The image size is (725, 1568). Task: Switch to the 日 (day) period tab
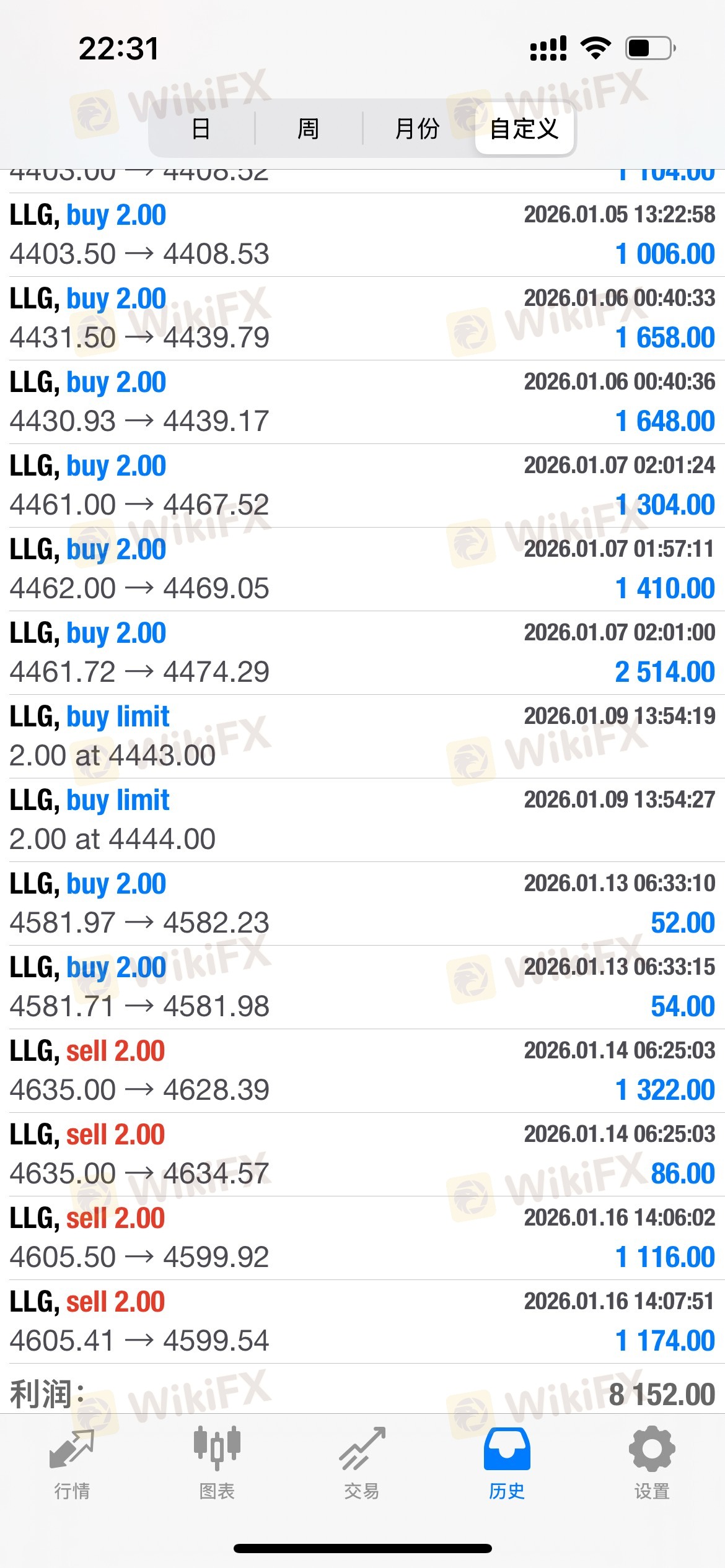point(201,129)
